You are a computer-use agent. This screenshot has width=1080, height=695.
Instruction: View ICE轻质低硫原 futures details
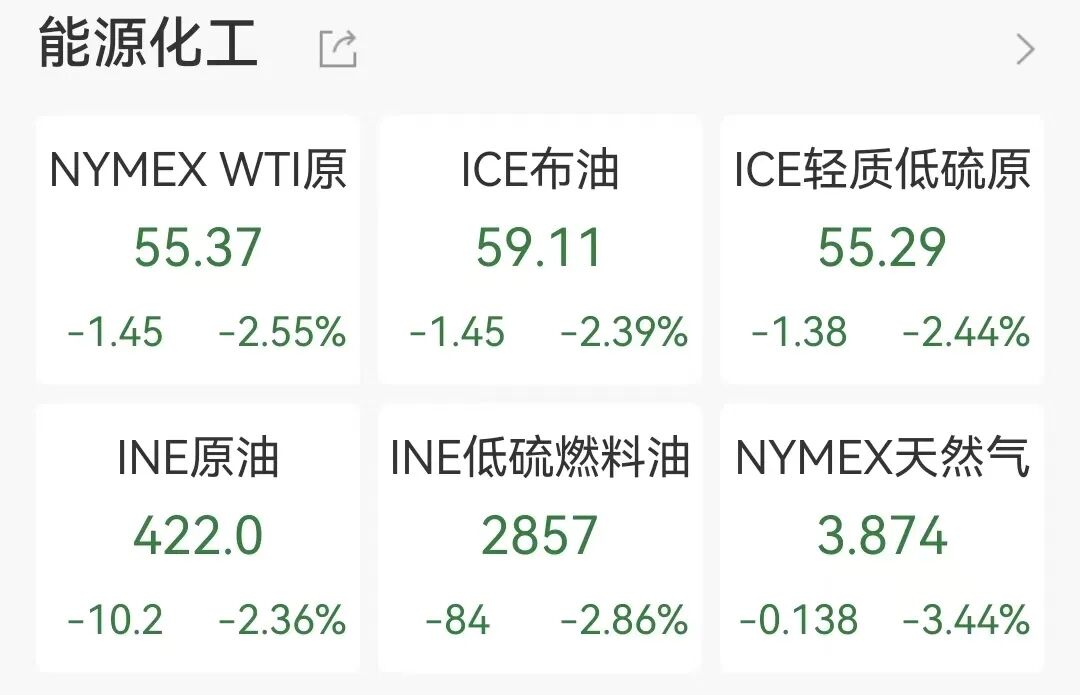[882, 250]
